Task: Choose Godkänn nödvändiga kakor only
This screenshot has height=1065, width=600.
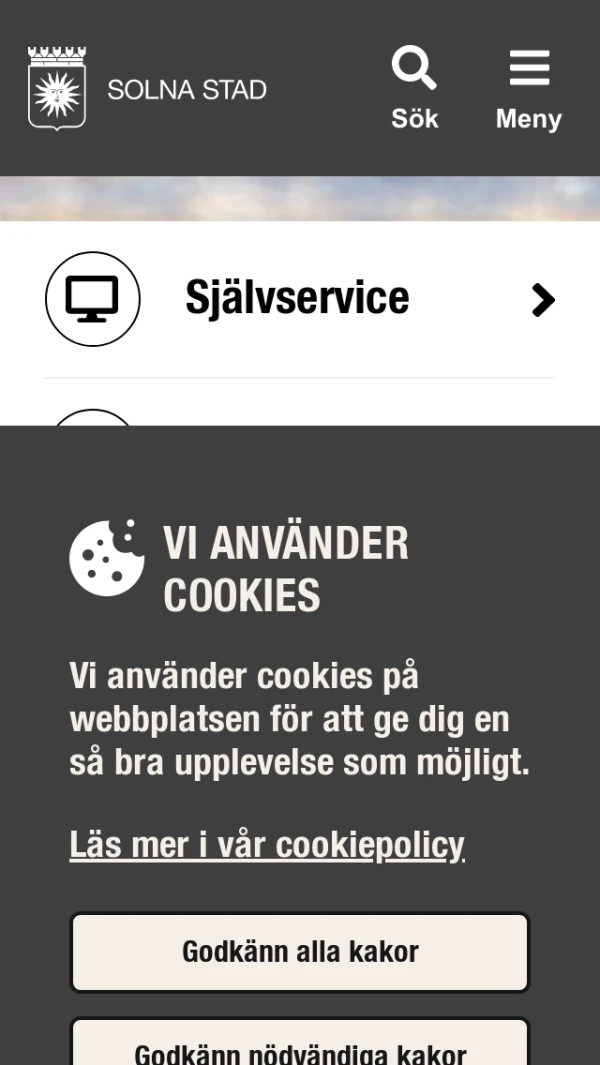Action: [299, 1045]
